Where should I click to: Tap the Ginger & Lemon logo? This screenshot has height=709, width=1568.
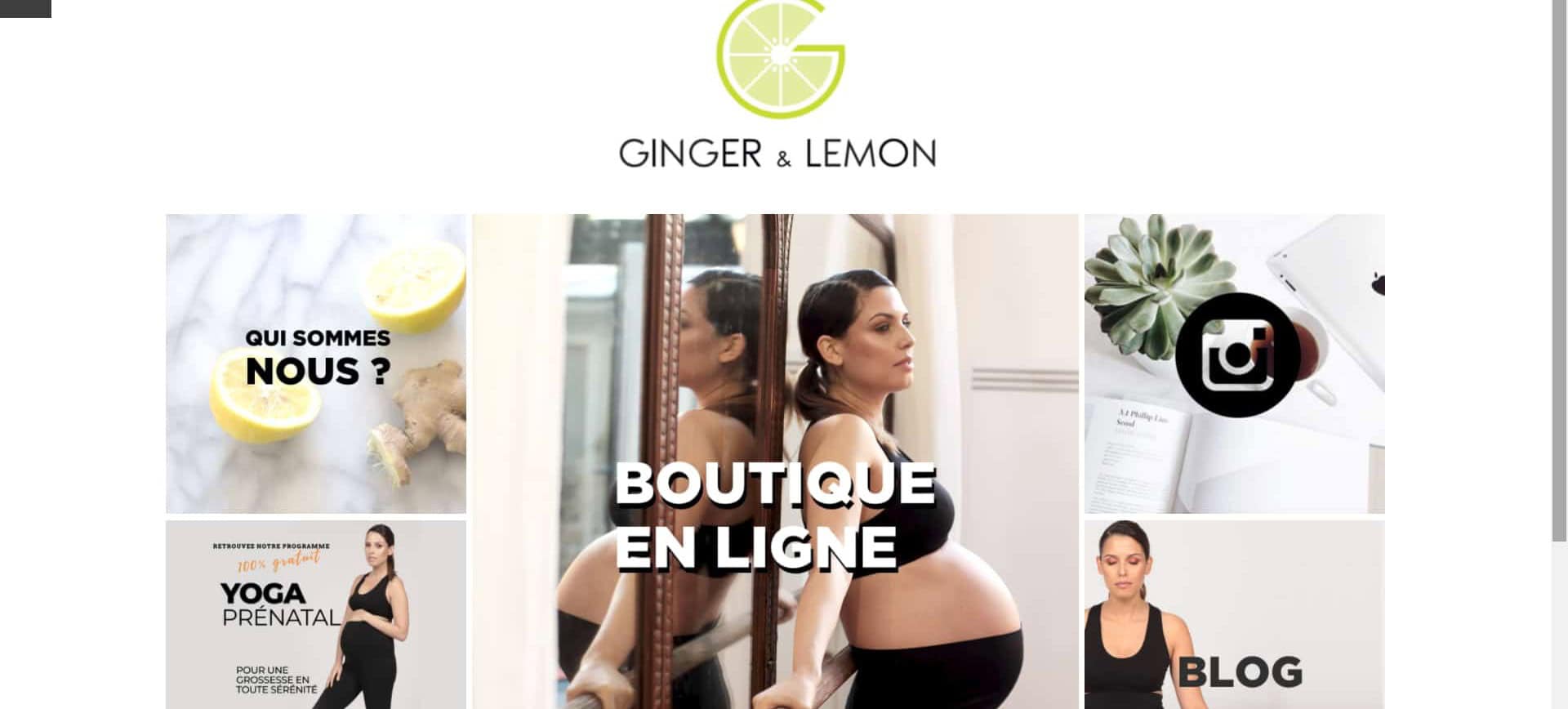777,86
